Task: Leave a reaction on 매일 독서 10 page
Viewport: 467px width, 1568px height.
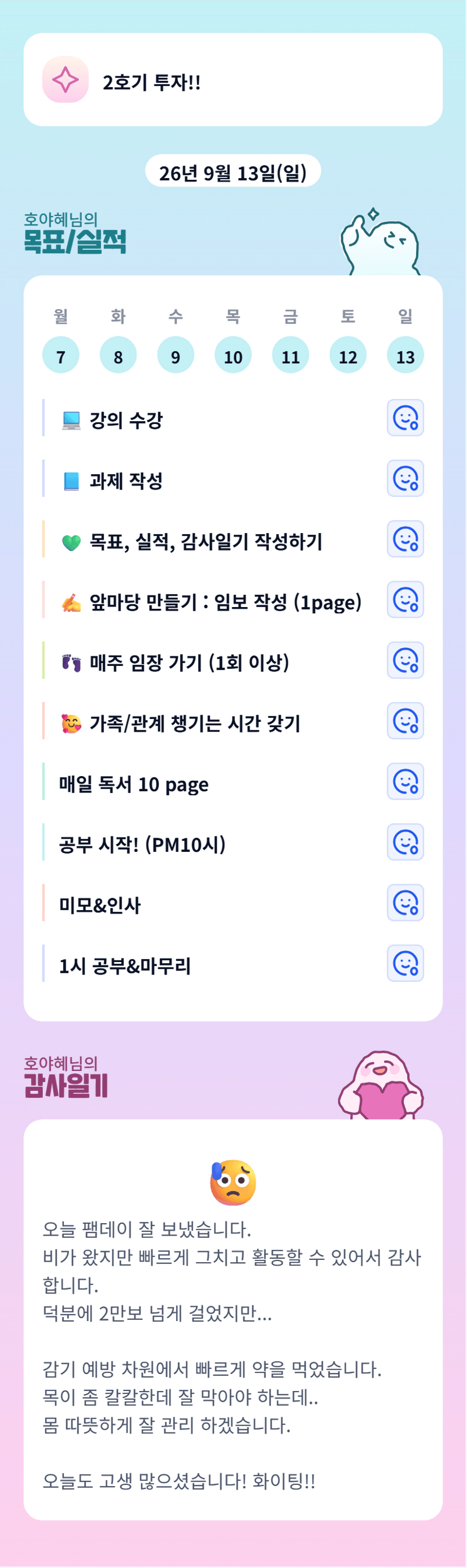Action: coord(405,782)
